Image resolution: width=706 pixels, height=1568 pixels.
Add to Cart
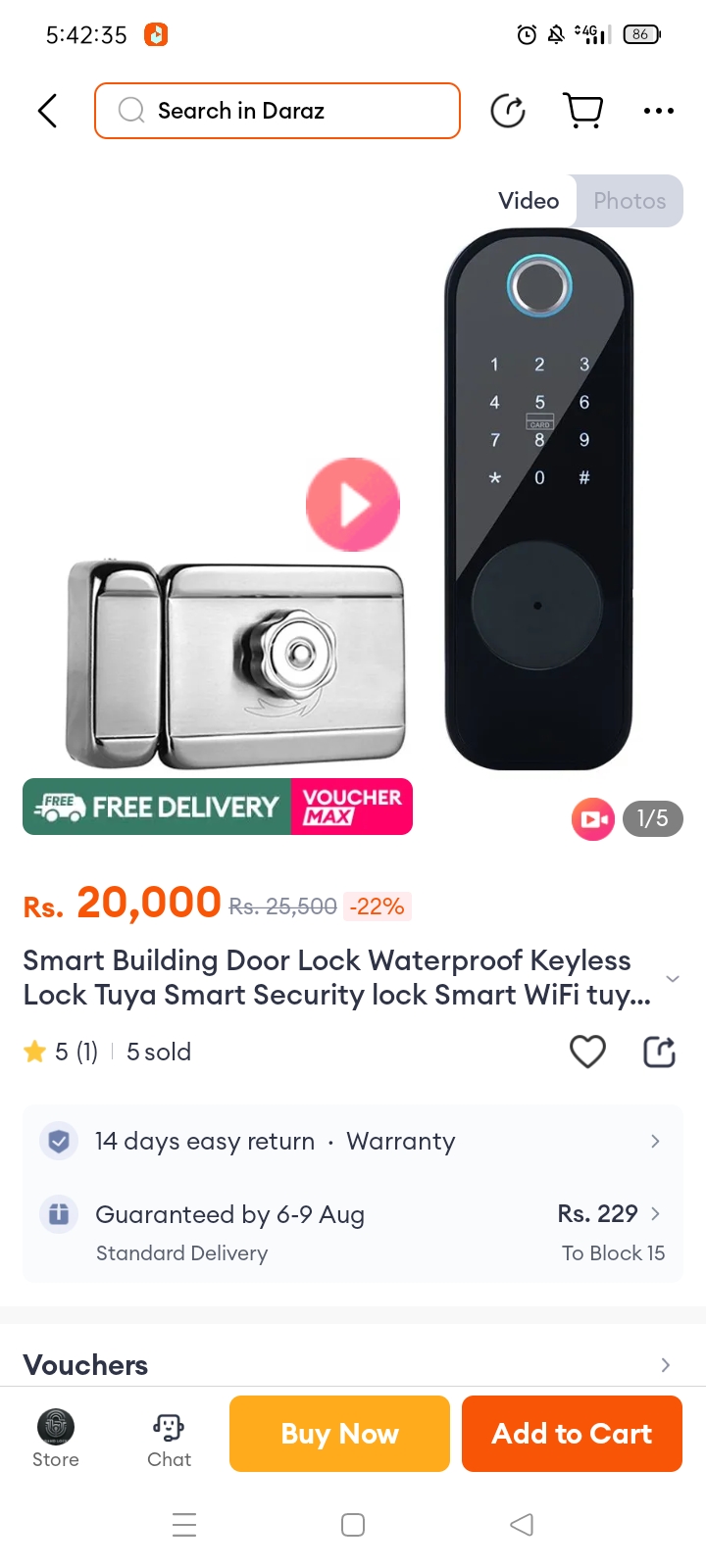[572, 1434]
